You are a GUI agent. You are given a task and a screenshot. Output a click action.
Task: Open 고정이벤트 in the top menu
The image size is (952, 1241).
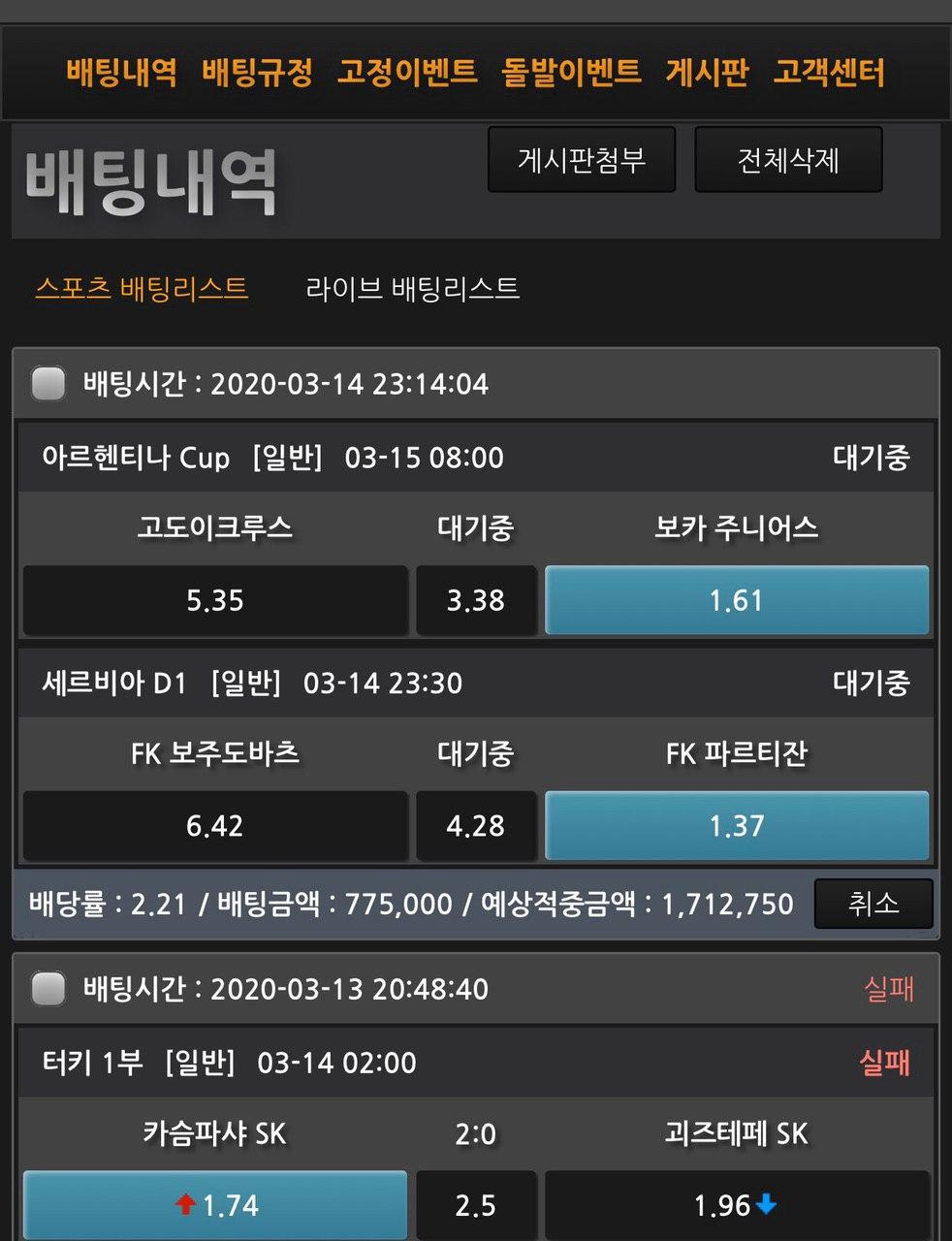tap(406, 73)
